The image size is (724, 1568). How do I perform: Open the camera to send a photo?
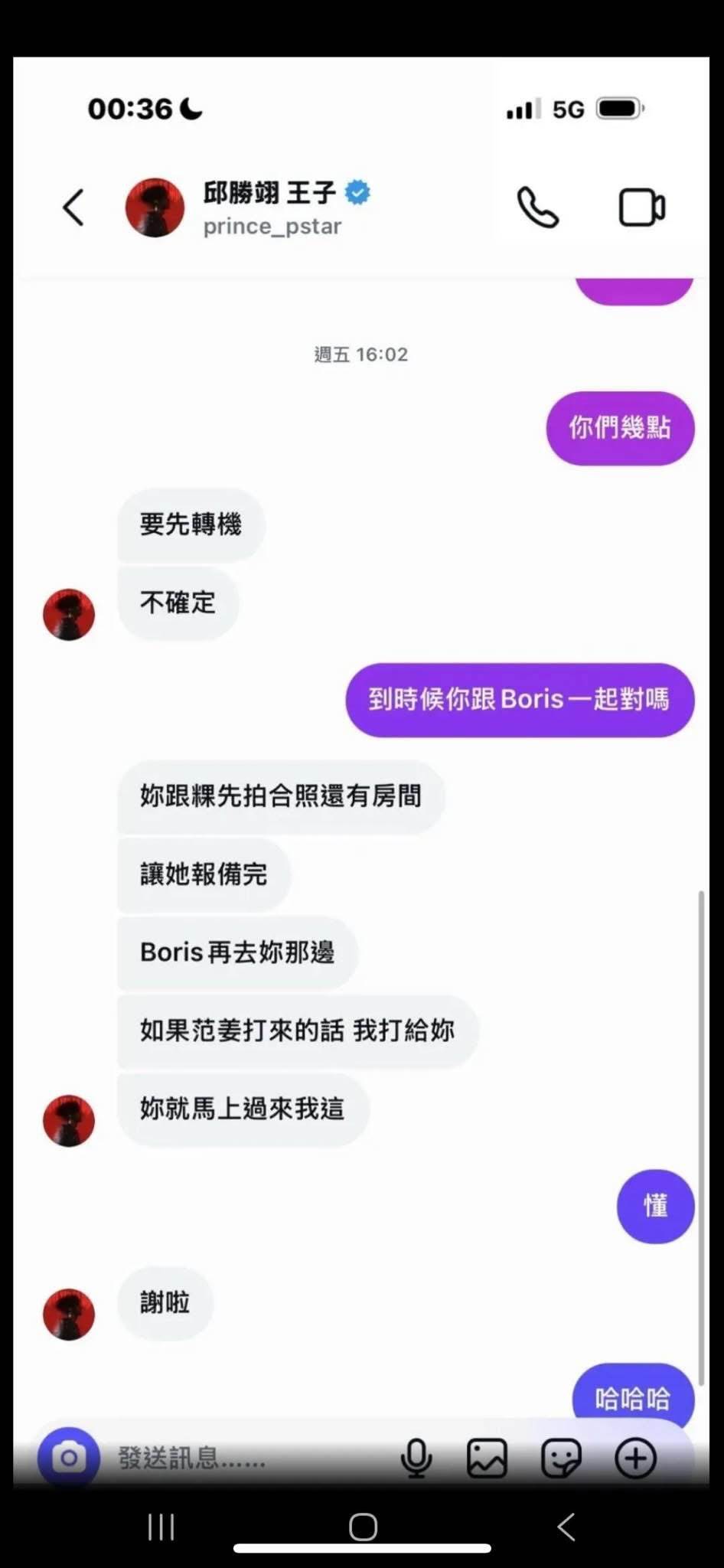pos(69,1458)
